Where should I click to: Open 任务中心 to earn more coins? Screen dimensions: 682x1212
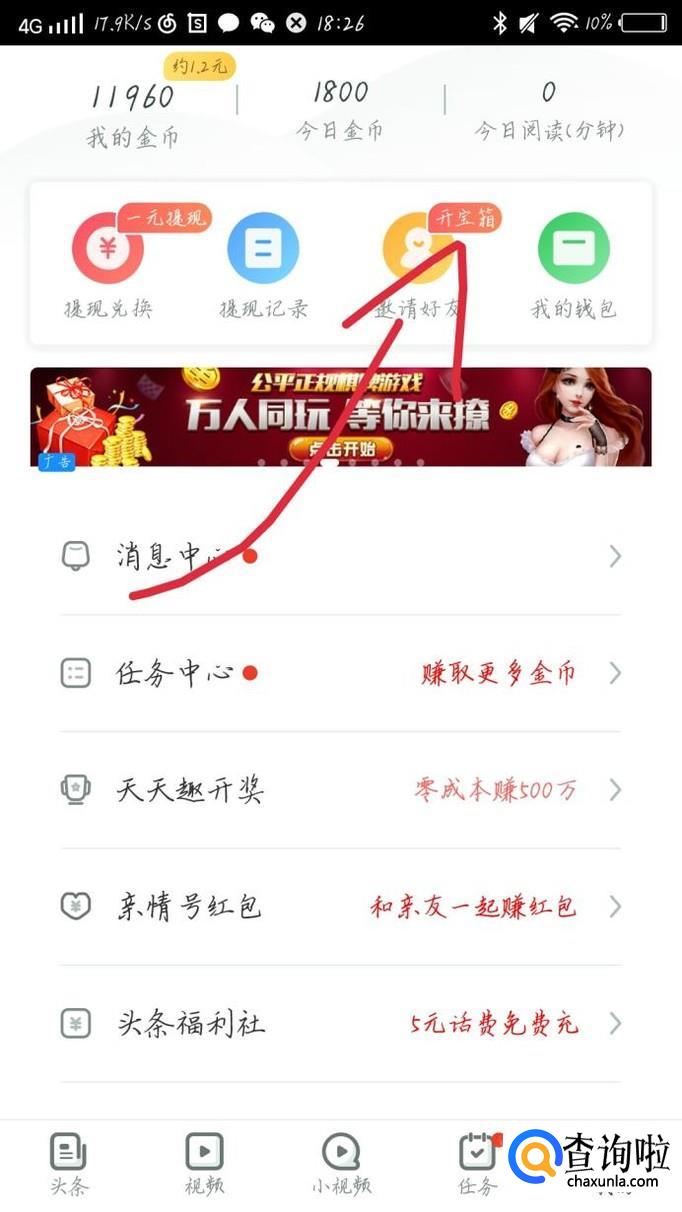click(340, 673)
